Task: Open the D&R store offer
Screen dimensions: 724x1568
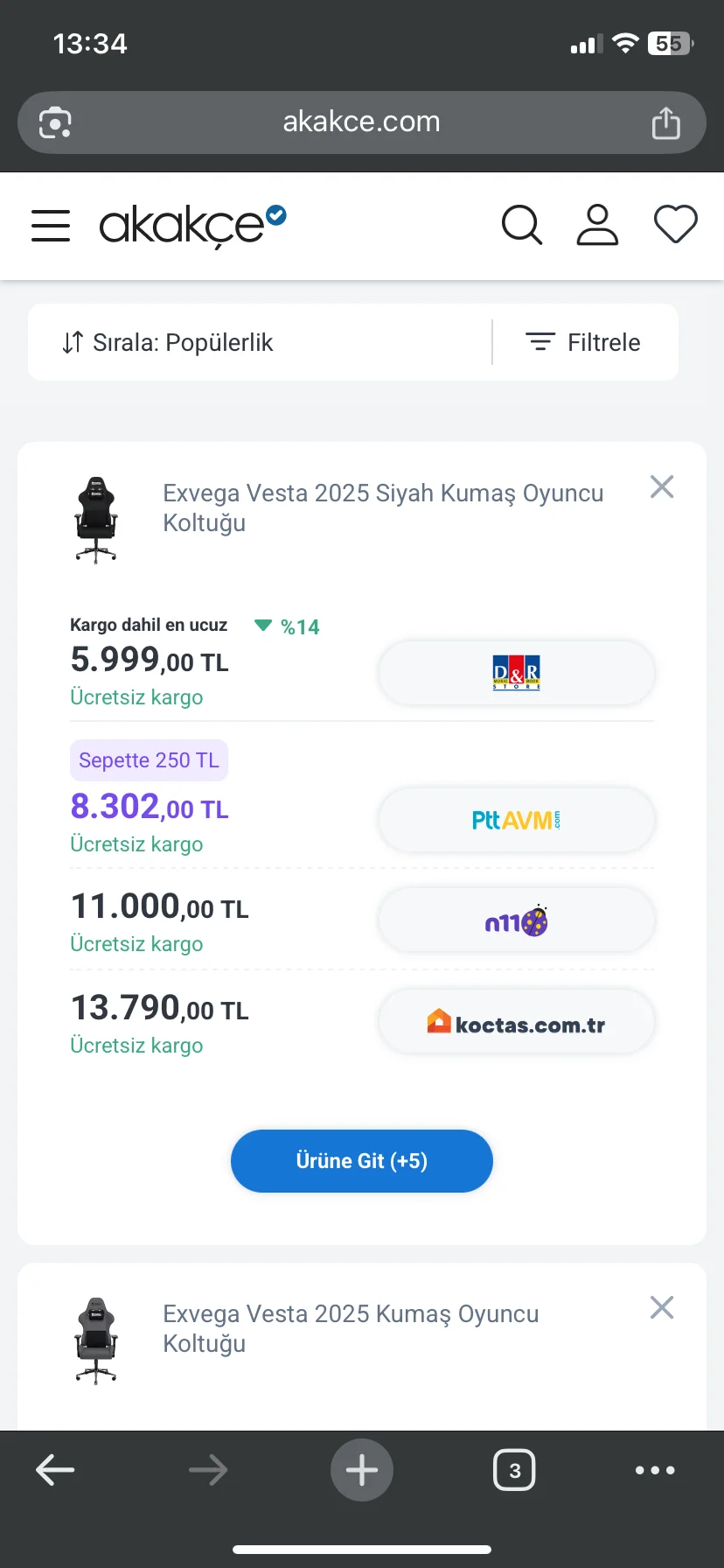Action: [516, 673]
